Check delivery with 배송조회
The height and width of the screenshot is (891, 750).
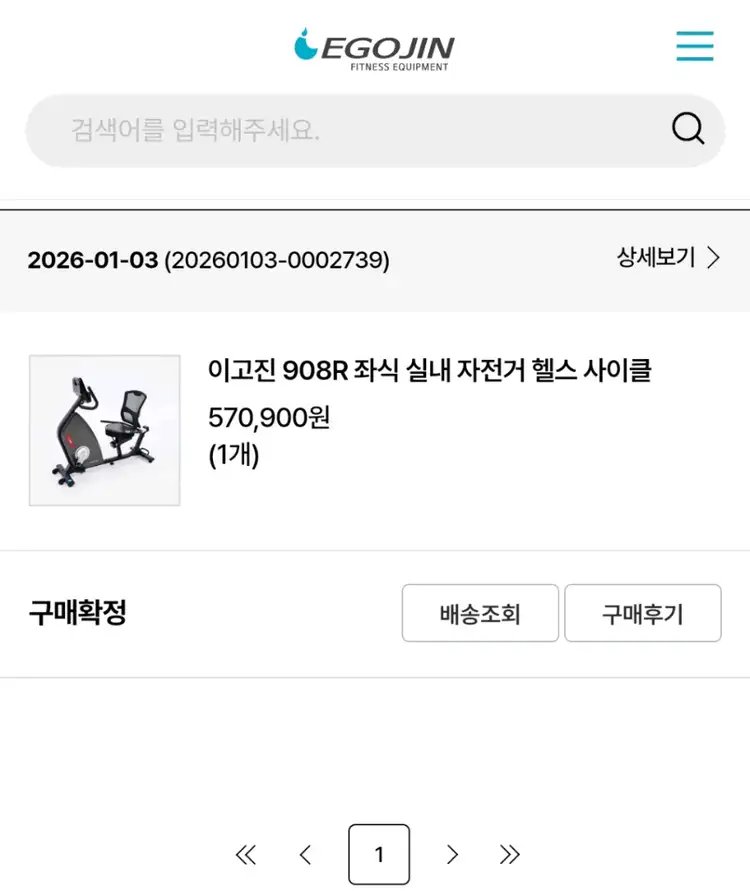point(480,613)
